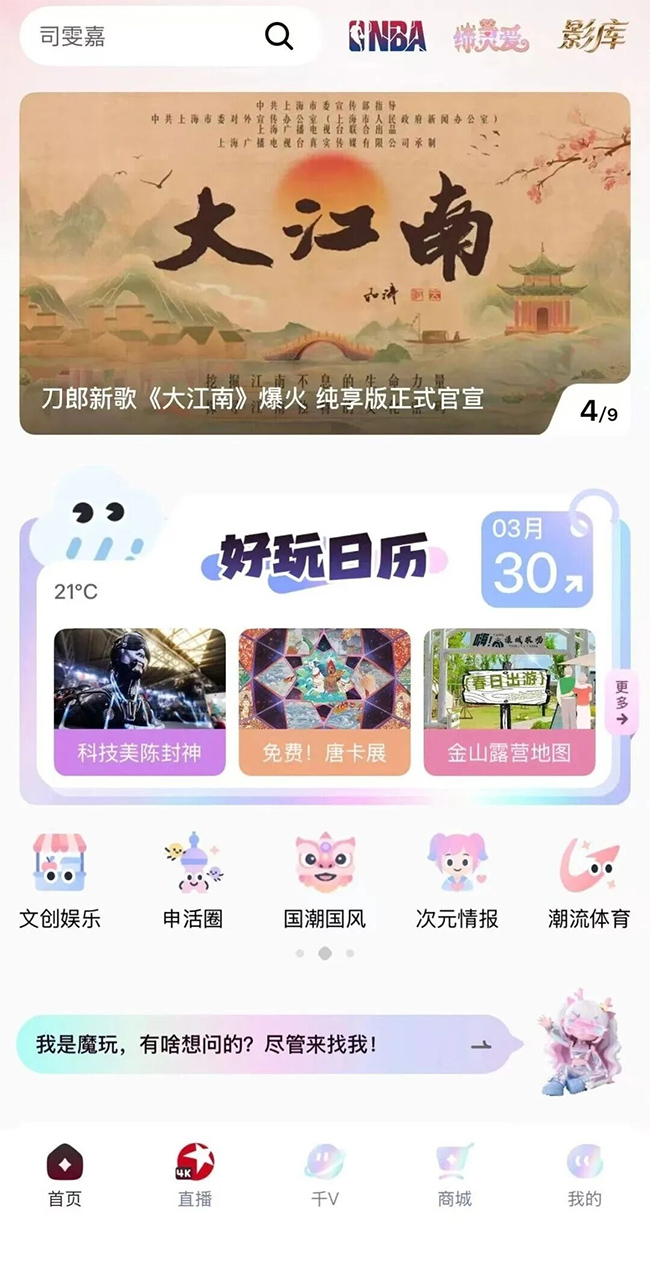This screenshot has width=650, height=1262.
Task: Open the 国潮国风 category
Action: [x=325, y=882]
